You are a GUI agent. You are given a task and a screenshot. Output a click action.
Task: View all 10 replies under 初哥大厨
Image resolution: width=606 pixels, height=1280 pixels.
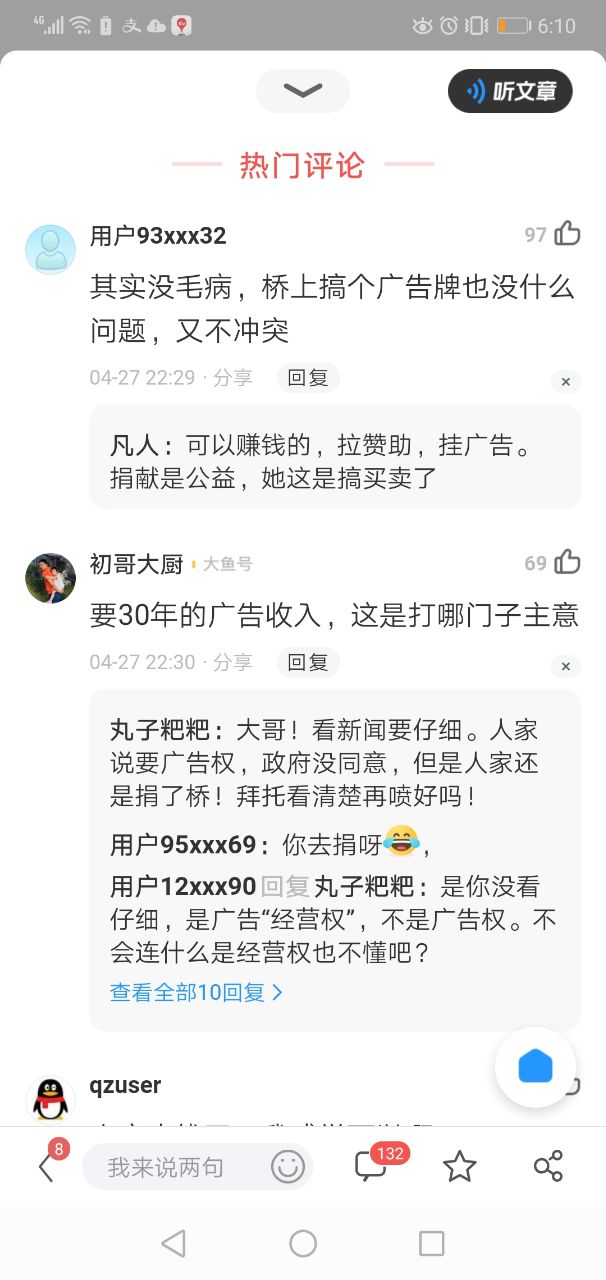(197, 992)
